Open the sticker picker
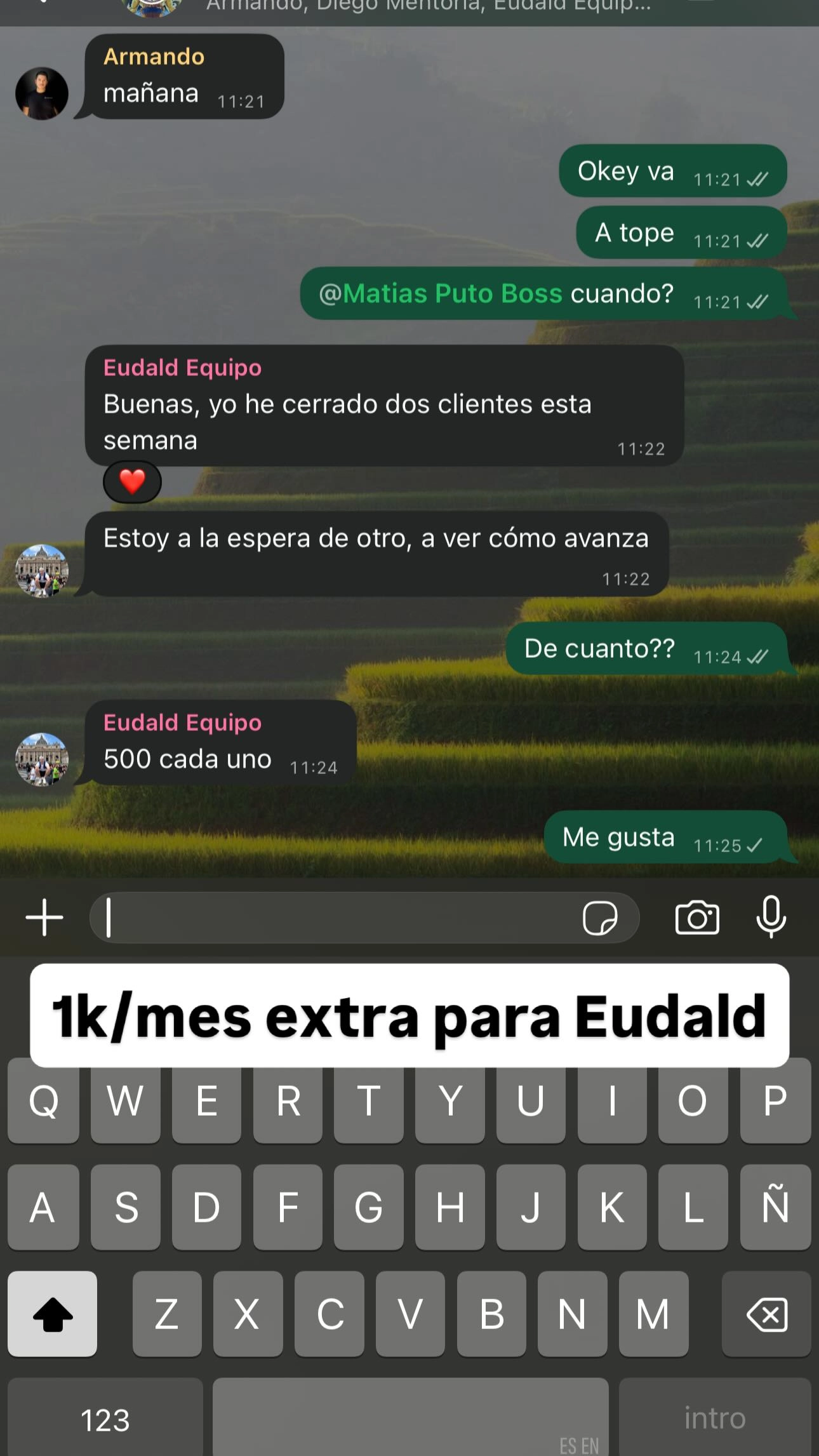Screen dimensions: 819x1456 click(600, 918)
